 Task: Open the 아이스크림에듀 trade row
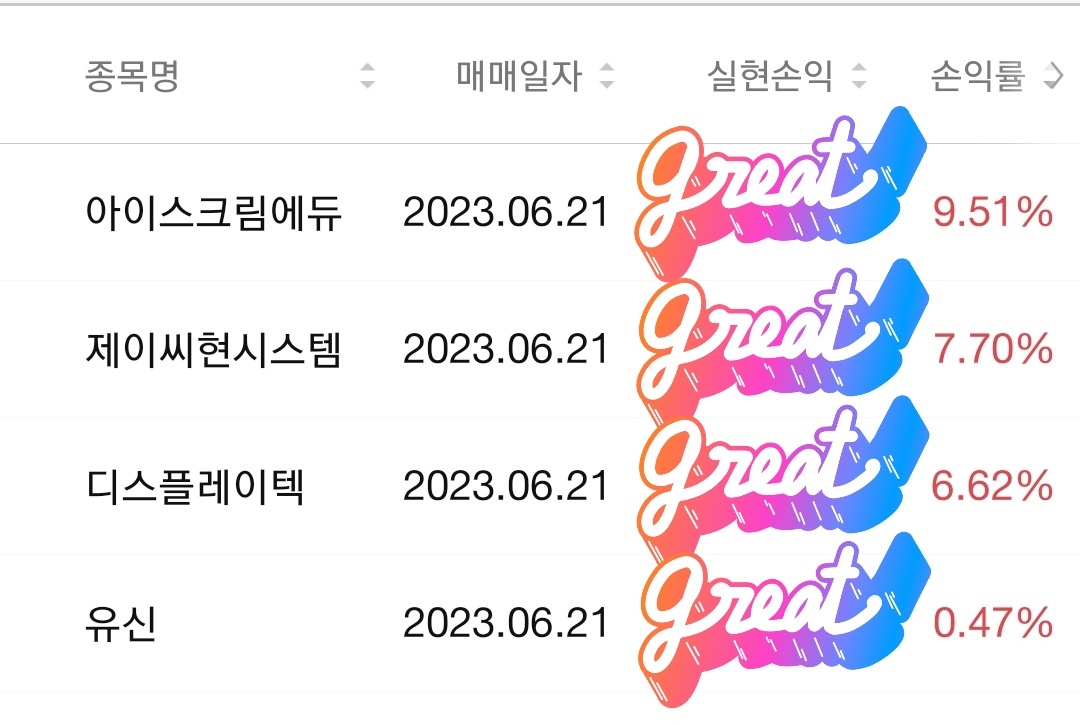click(214, 212)
